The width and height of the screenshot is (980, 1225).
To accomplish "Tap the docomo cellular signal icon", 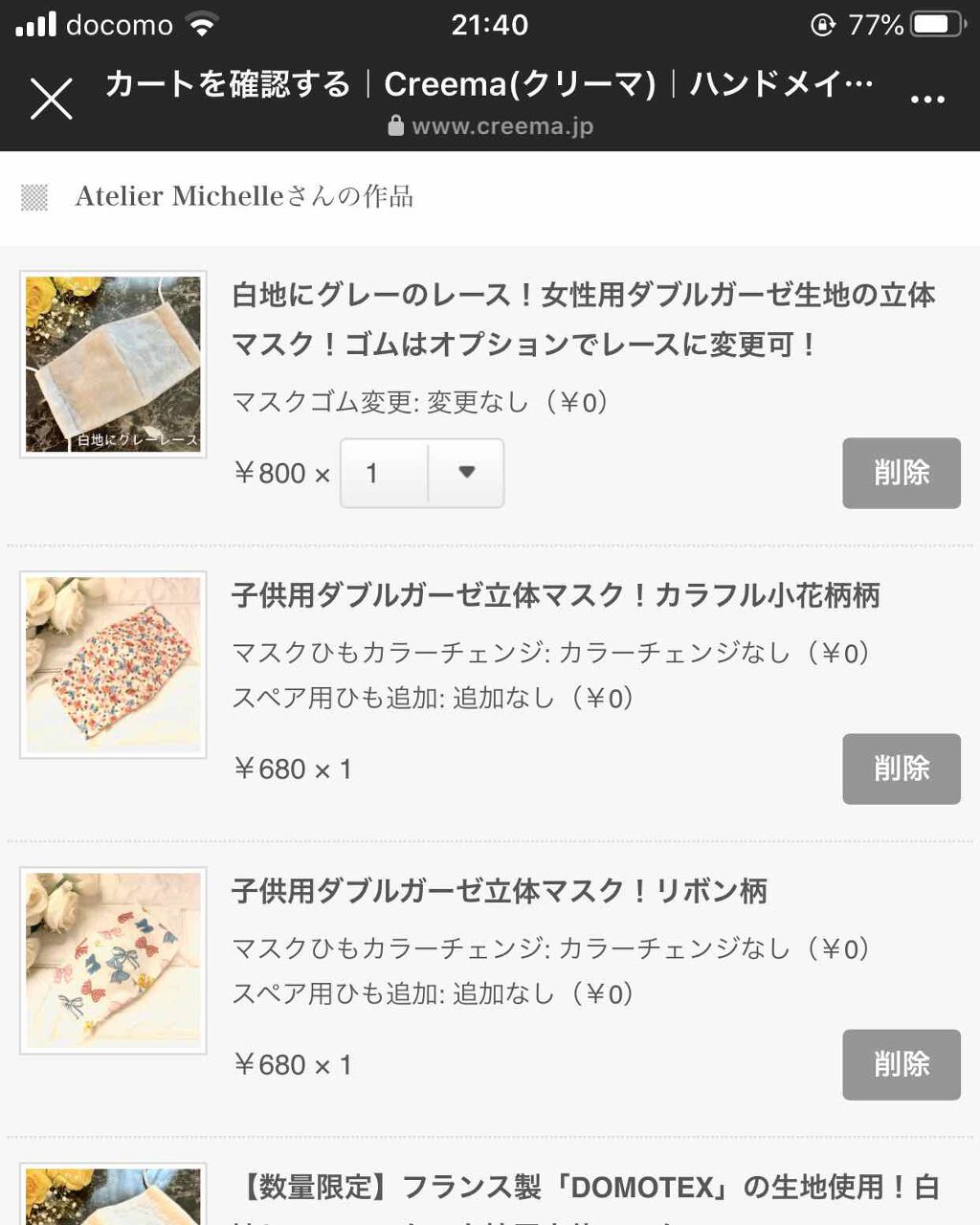I will [38, 23].
